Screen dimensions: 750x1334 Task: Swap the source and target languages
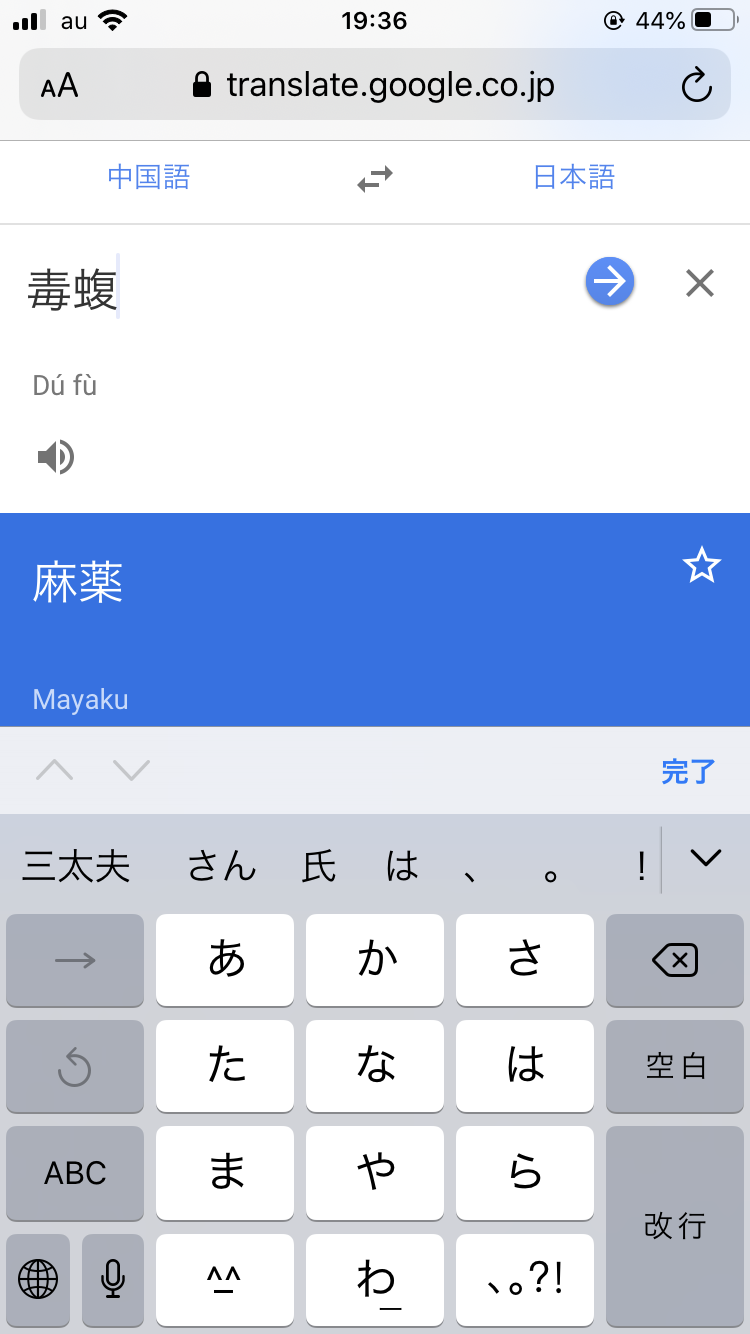point(375,179)
